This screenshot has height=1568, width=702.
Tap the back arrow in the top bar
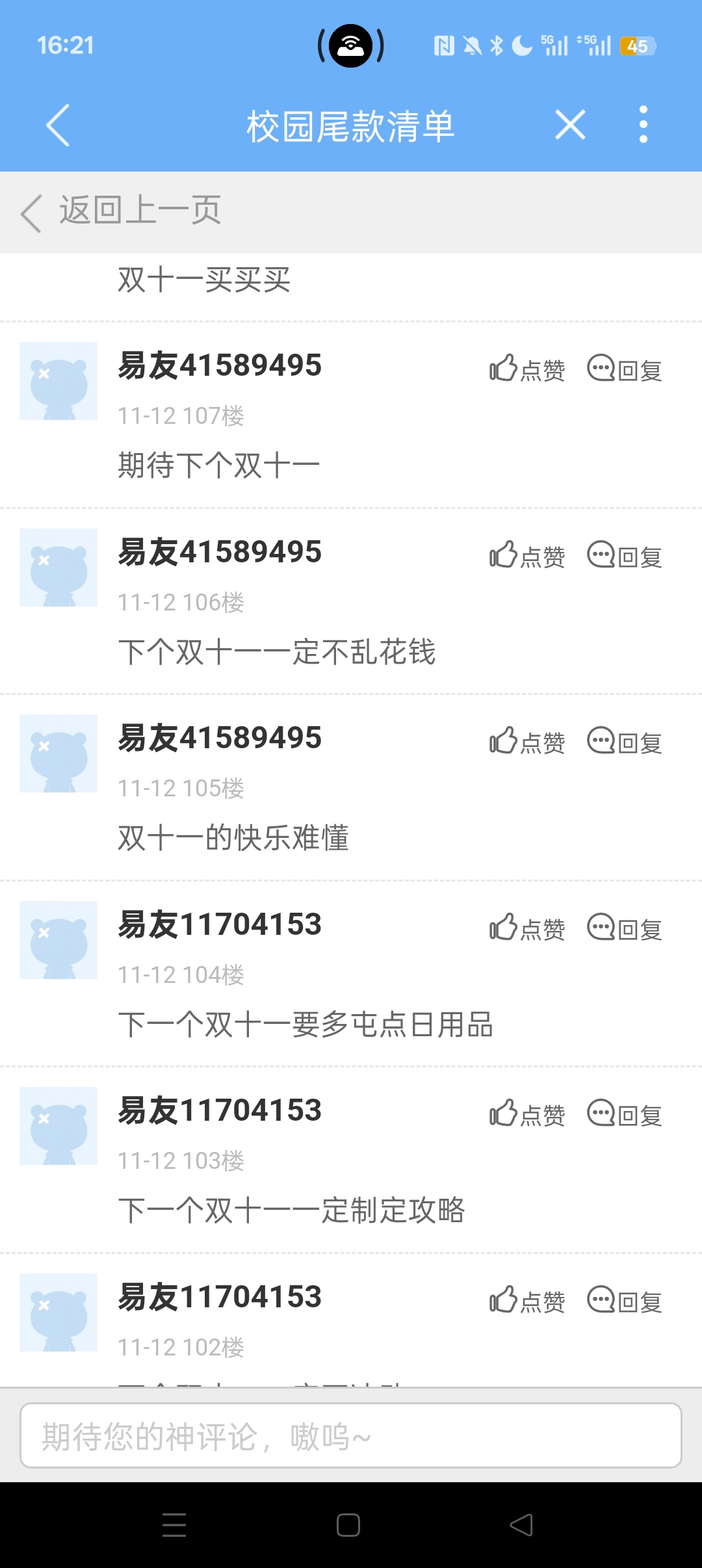tap(58, 125)
